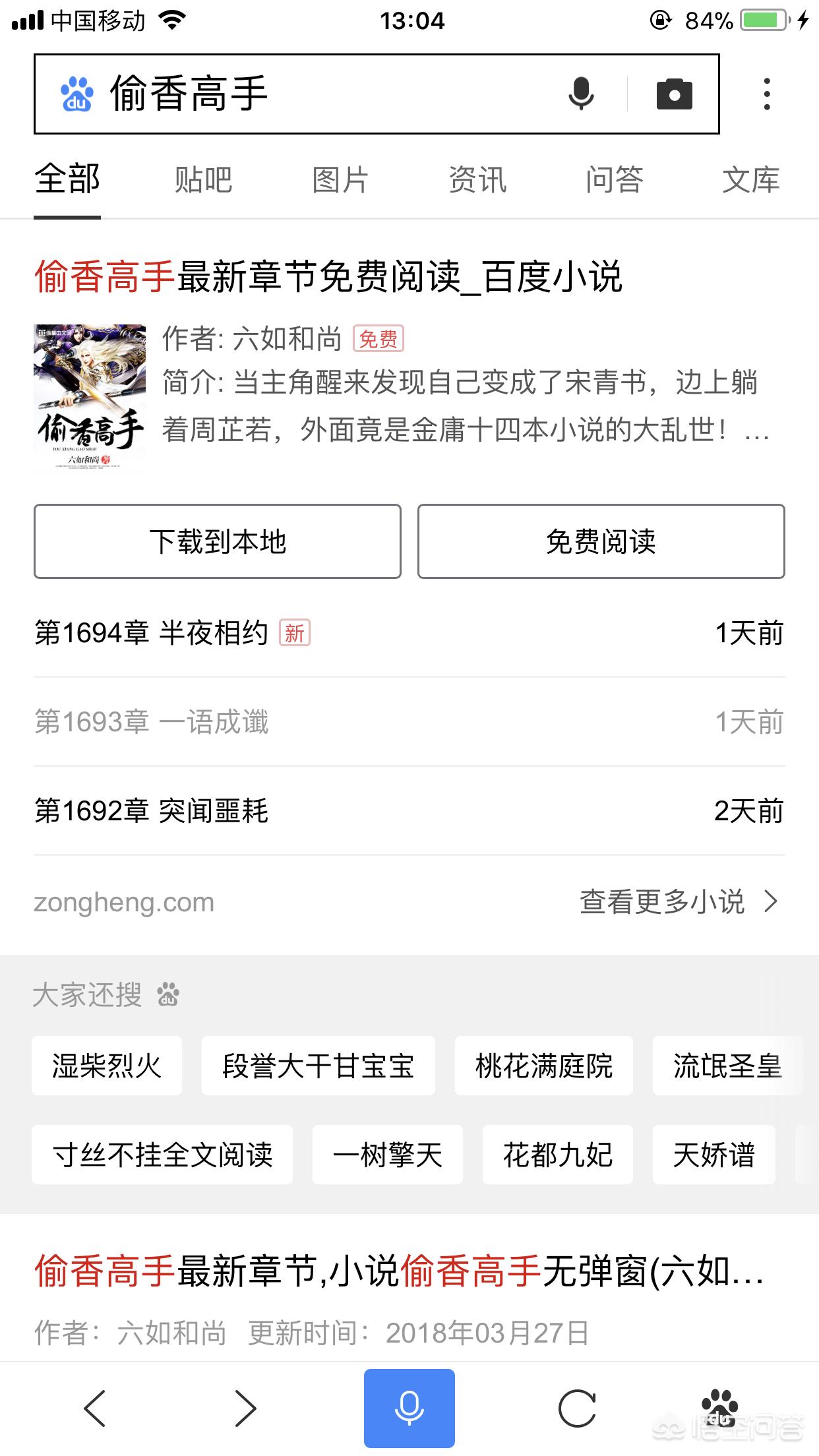Image resolution: width=819 pixels, height=1456 pixels.
Task: Open chapter 第1692章 突闻噩耗
Action: [152, 811]
